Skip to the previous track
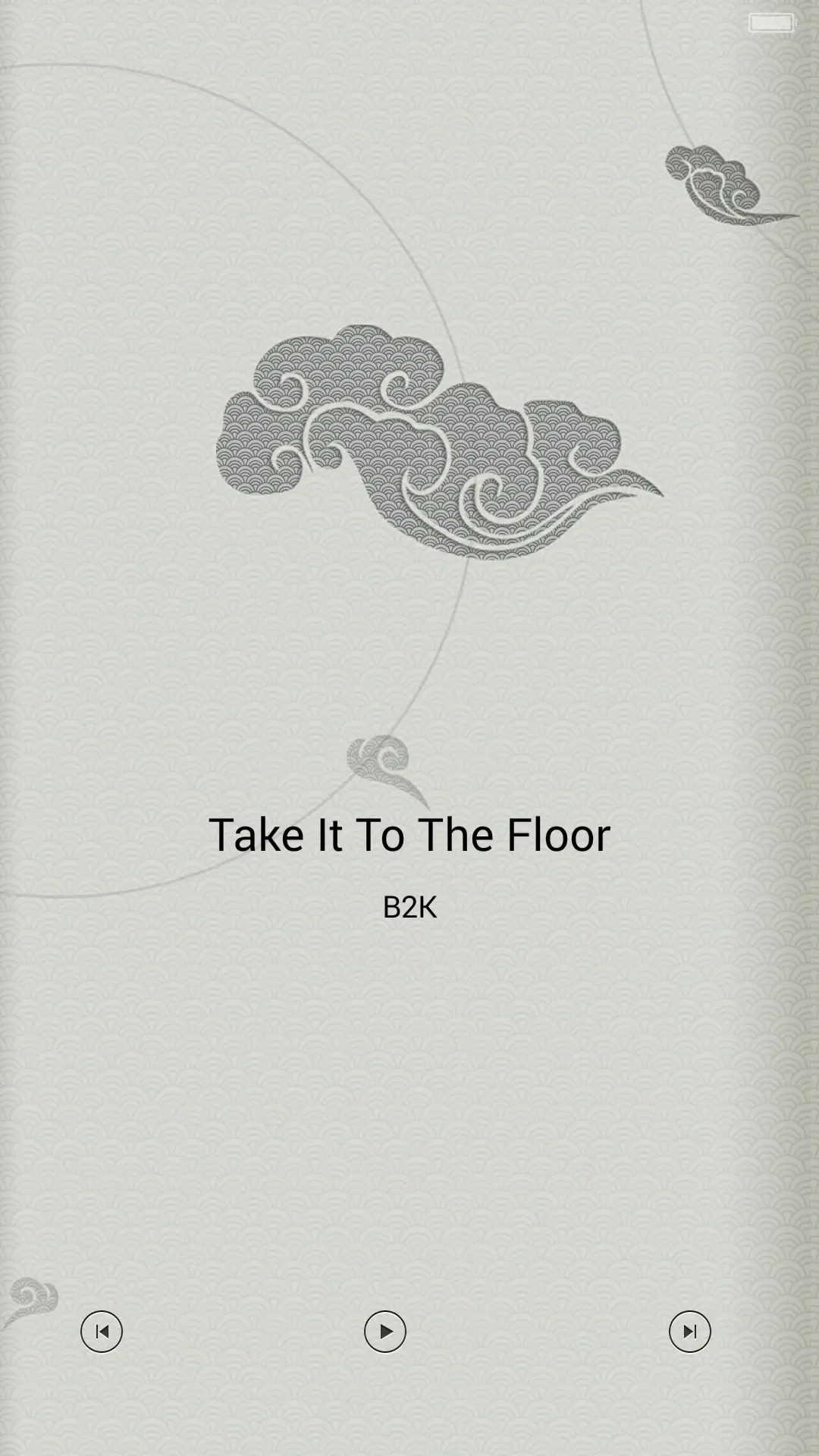Image resolution: width=819 pixels, height=1456 pixels. 102,1332
